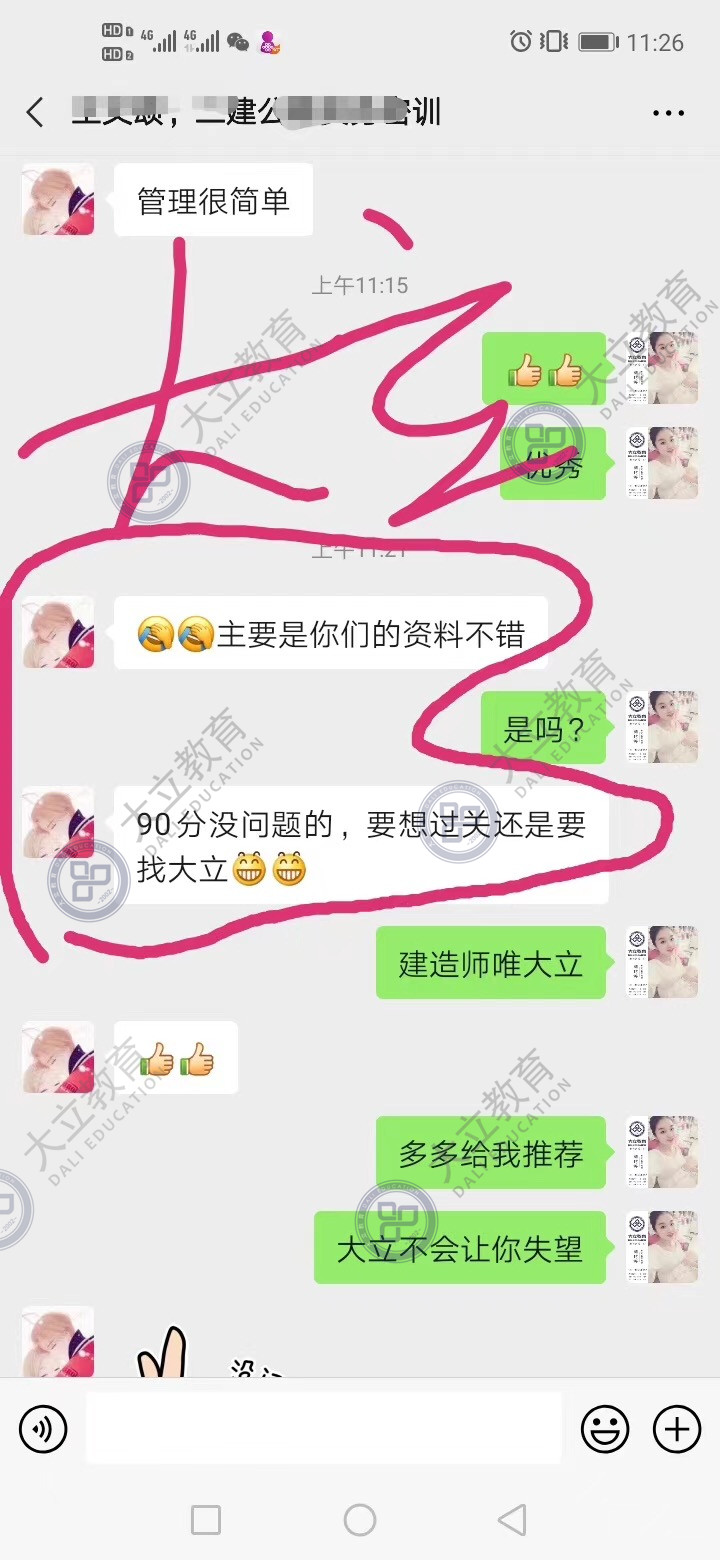The height and width of the screenshot is (1560, 720).
Task: Go back to the chat list
Action: pos(35,112)
